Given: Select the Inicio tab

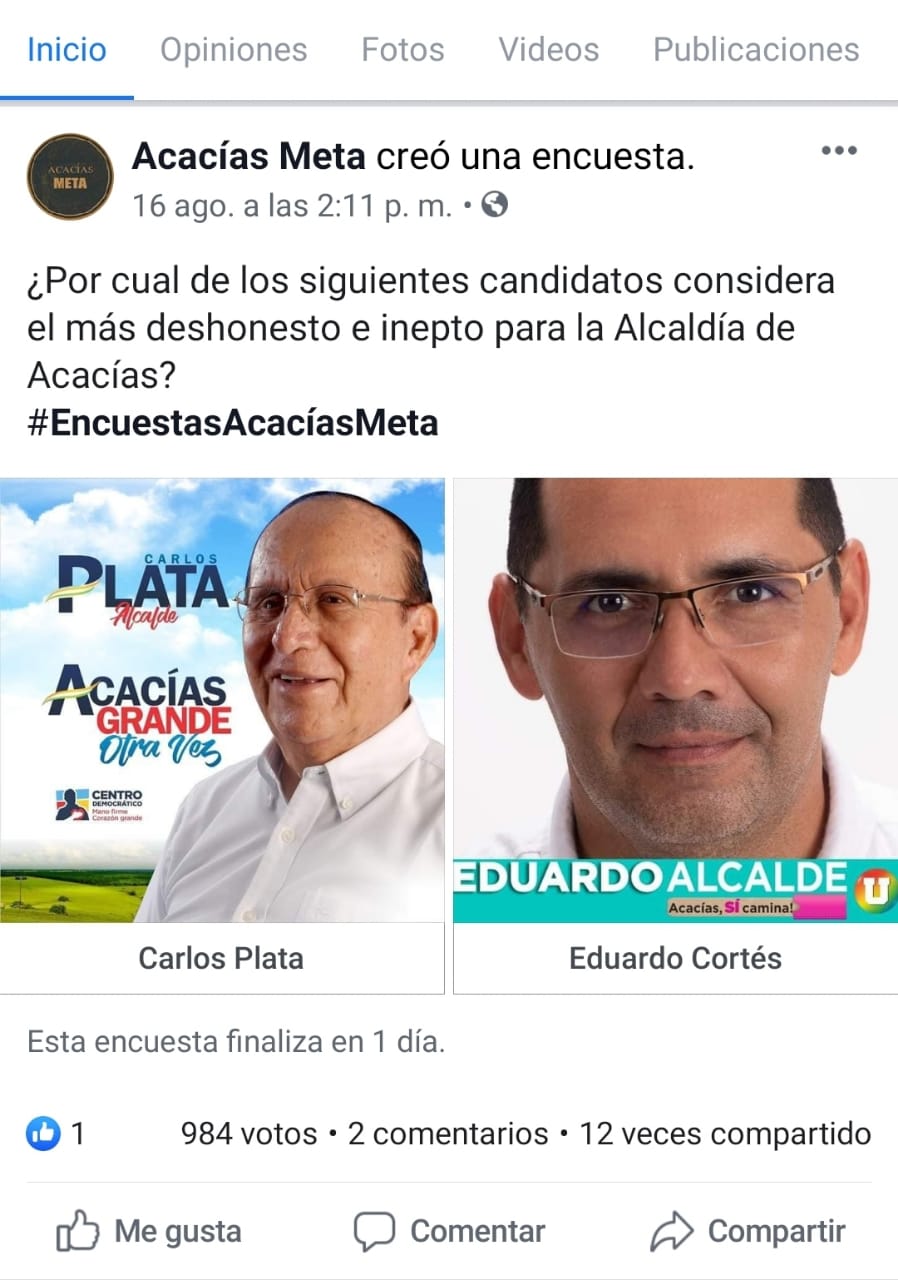Looking at the screenshot, I should pos(66,50).
